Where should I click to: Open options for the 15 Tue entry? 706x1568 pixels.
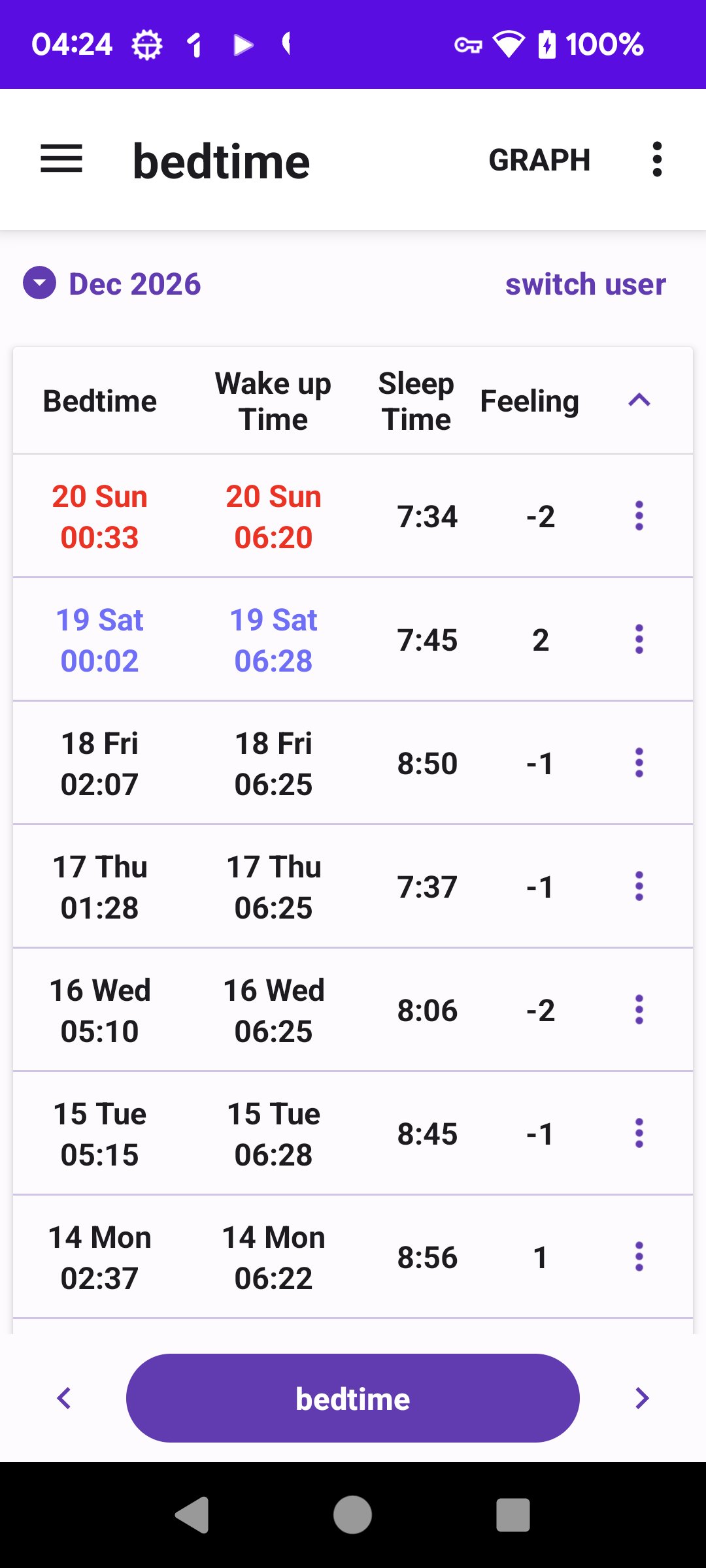point(639,1133)
